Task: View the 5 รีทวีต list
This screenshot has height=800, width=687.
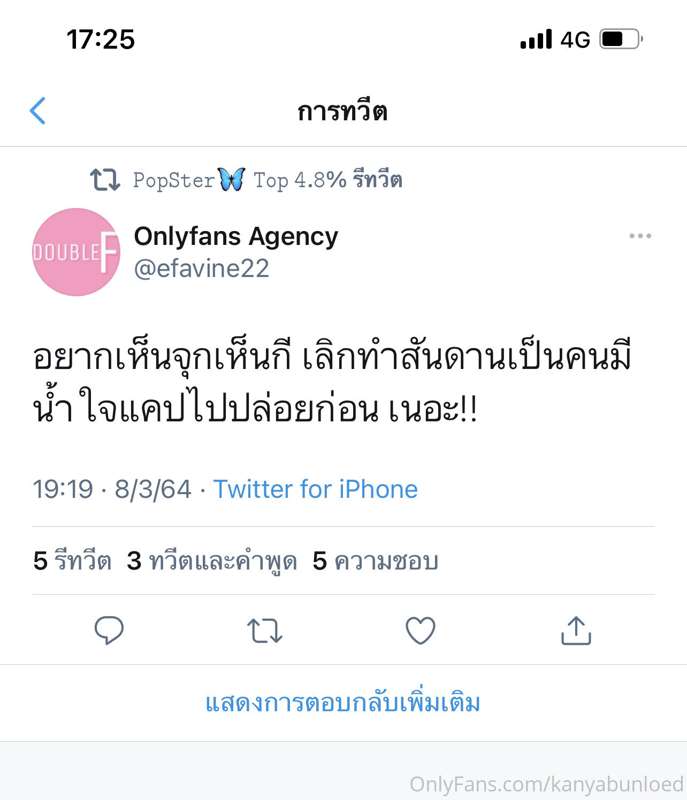Action: pyautogui.click(x=72, y=561)
